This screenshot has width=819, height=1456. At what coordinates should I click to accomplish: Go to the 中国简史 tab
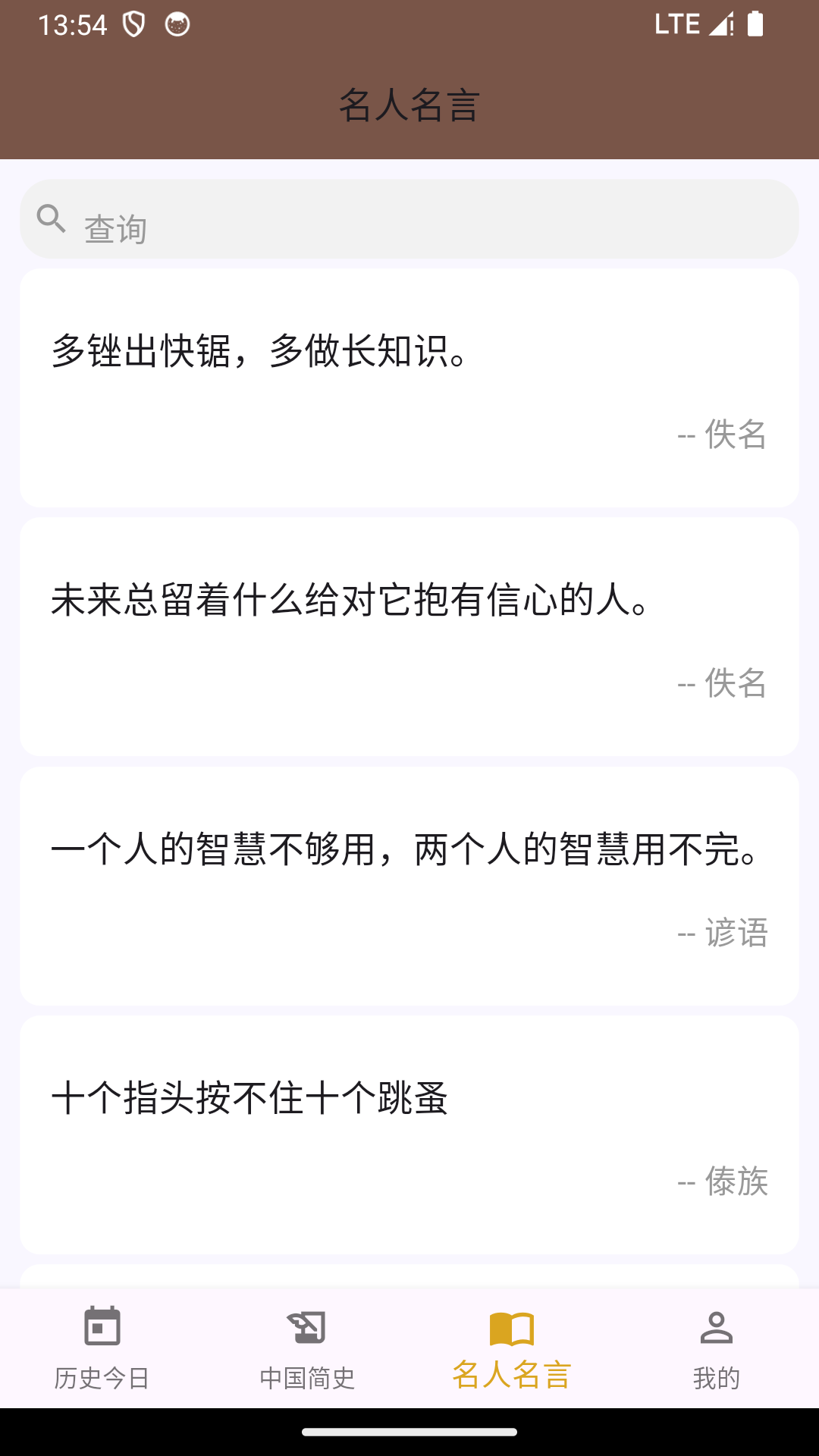307,1348
